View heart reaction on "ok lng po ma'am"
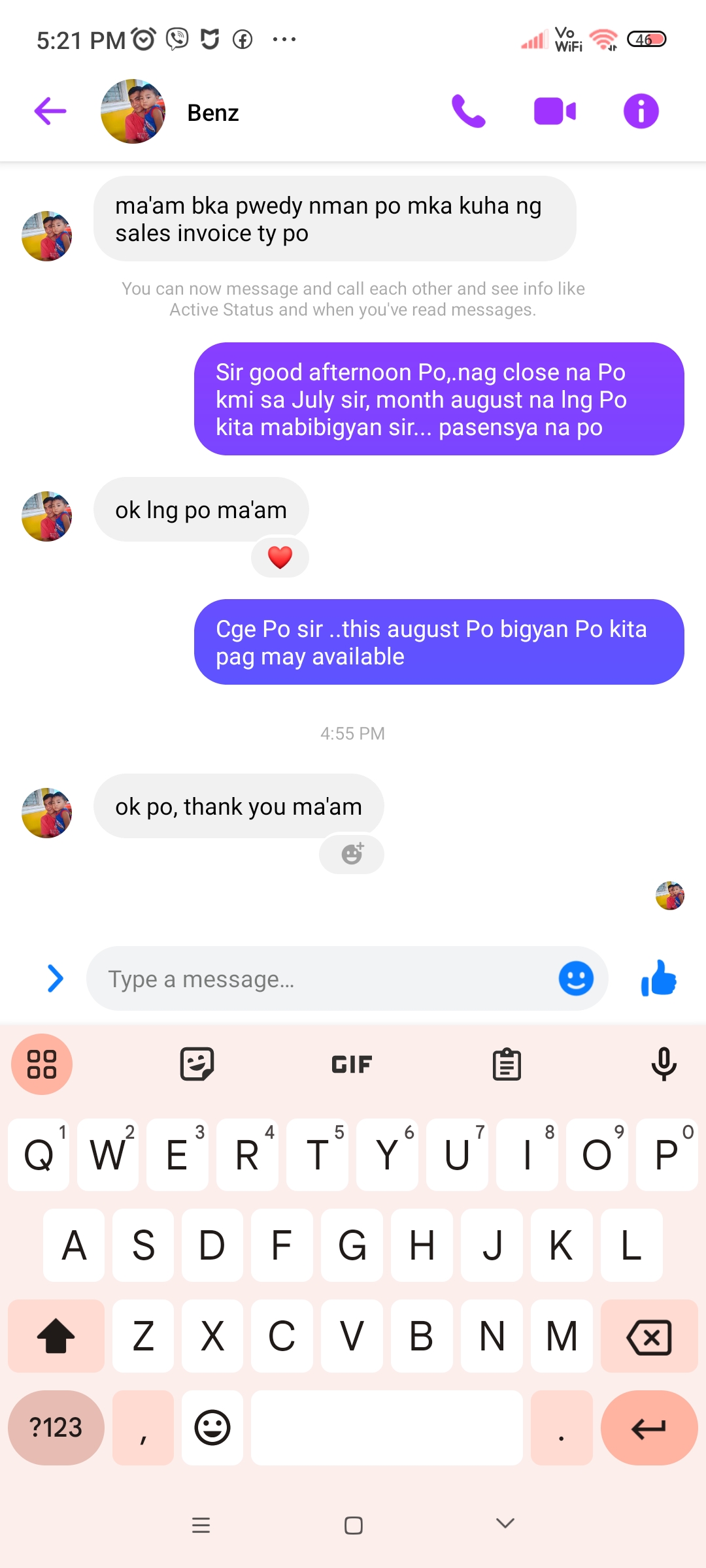 [x=280, y=557]
